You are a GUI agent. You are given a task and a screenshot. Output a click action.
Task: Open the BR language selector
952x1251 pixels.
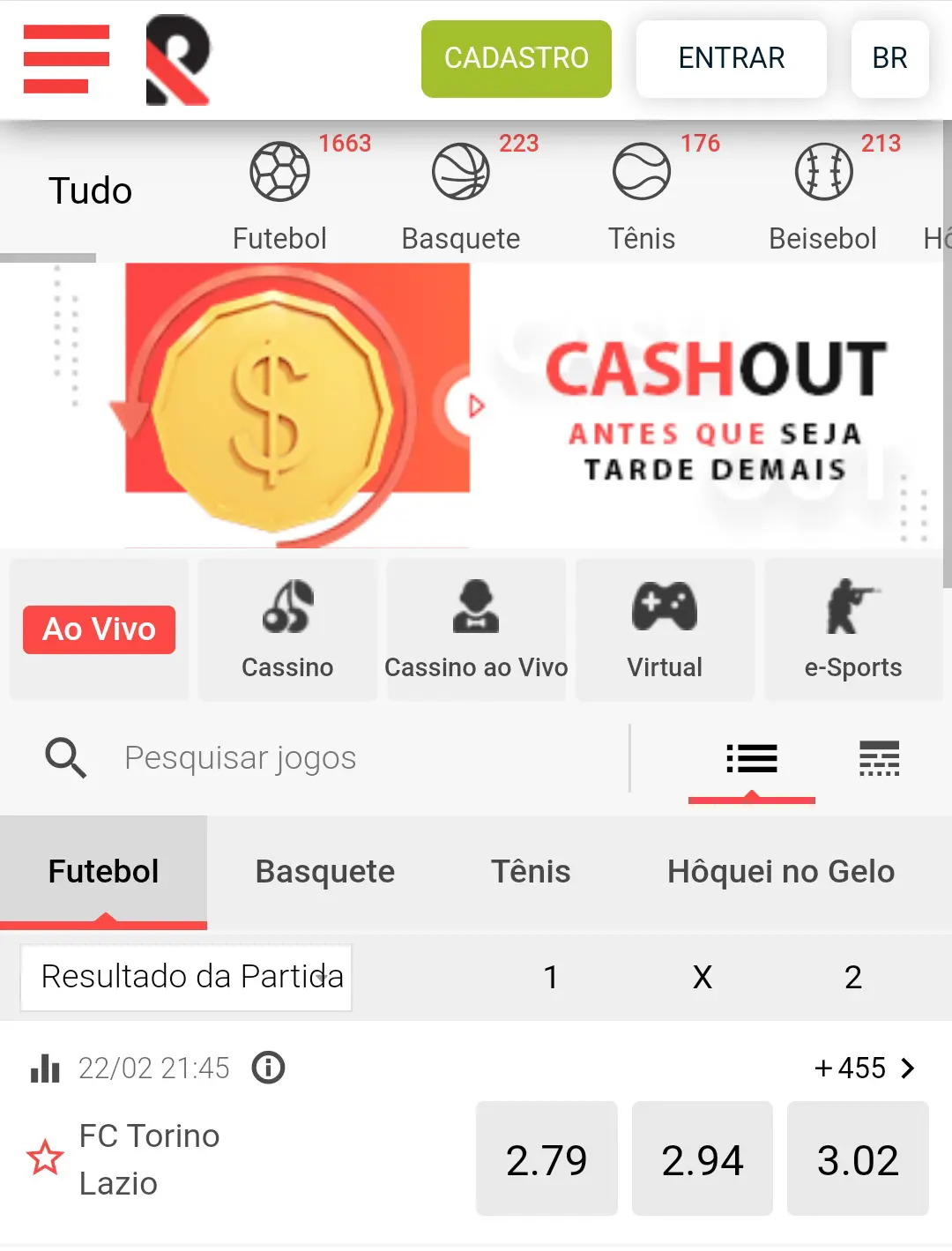889,59
